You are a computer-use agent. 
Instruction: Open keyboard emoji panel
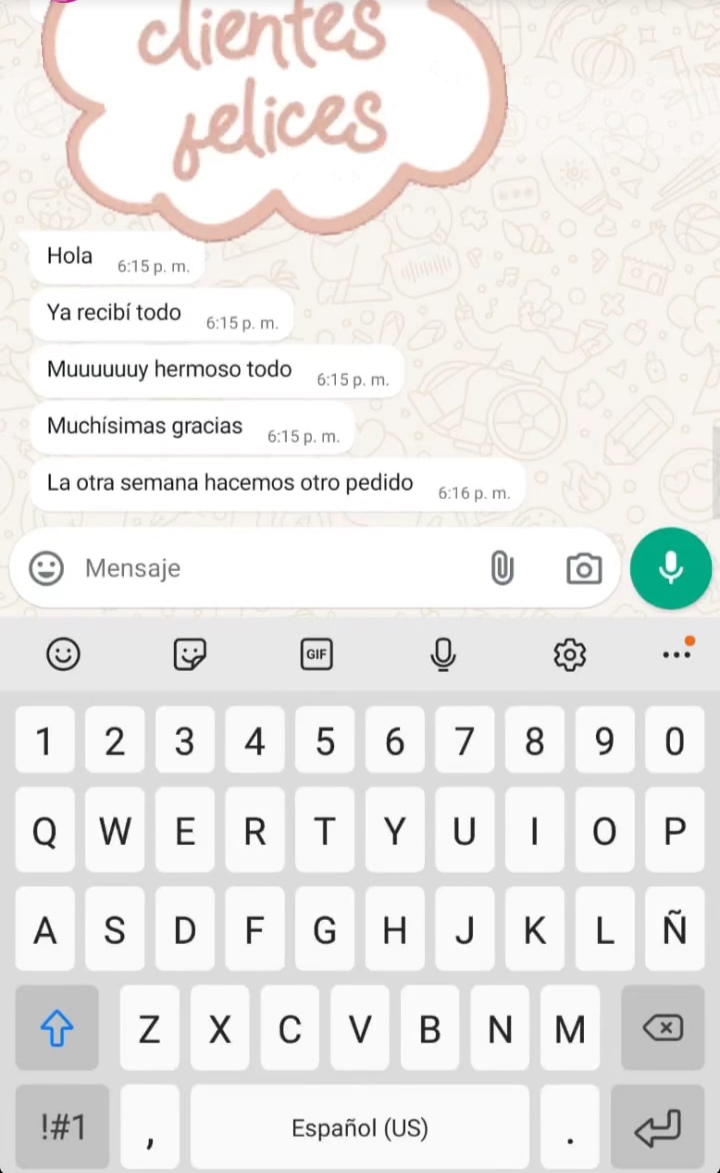coord(63,654)
